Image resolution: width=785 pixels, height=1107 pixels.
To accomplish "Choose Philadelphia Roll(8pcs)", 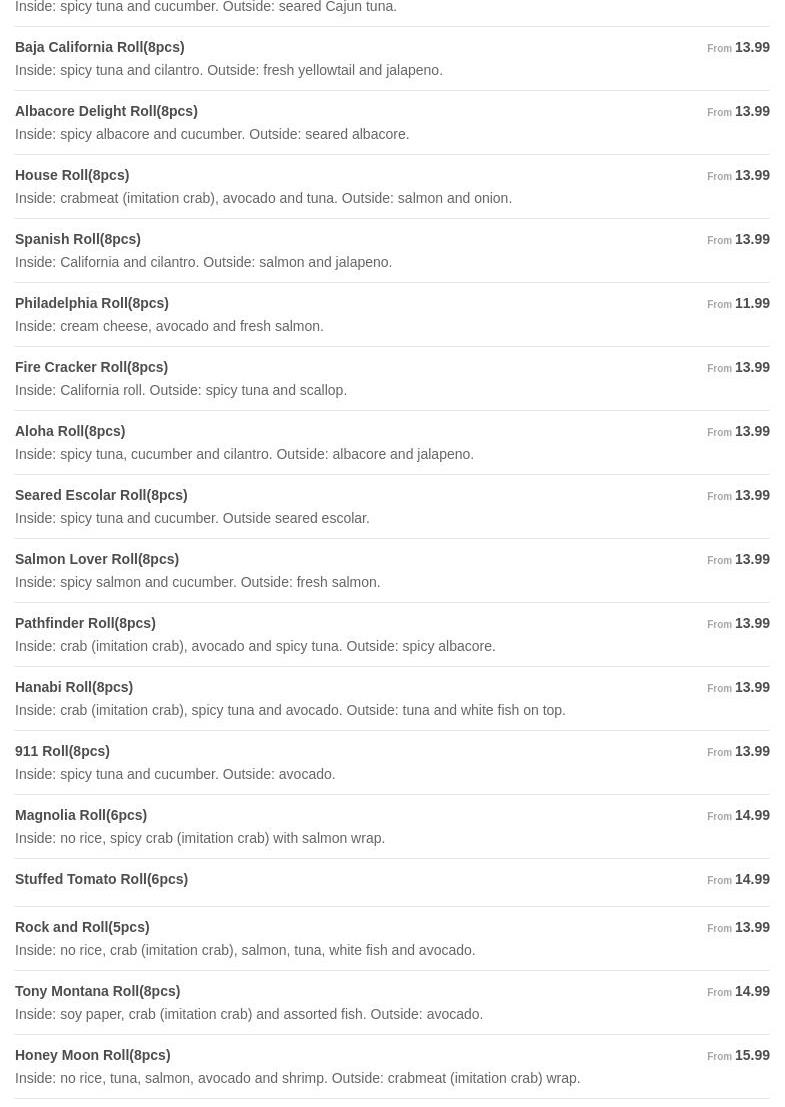I will tap(92, 304).
